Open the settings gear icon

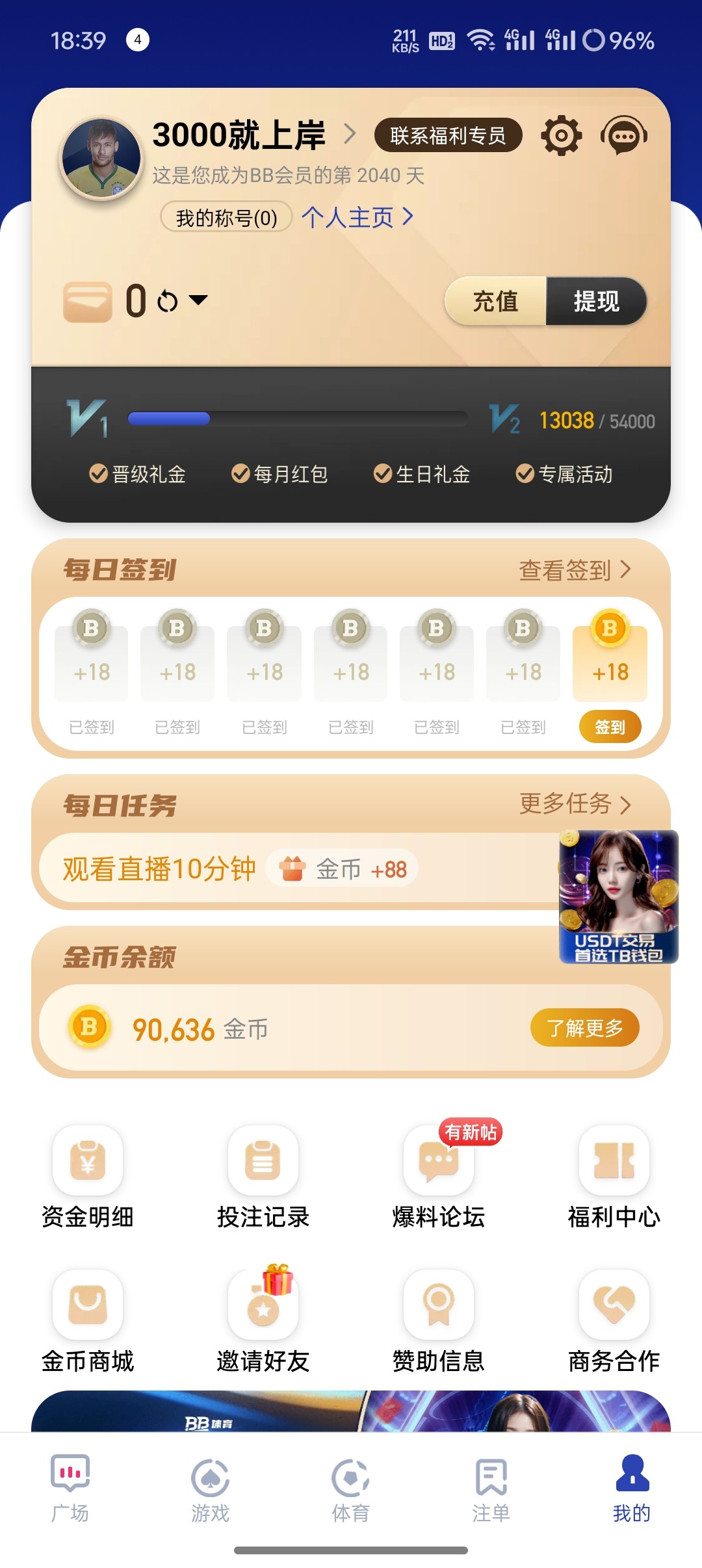[561, 136]
